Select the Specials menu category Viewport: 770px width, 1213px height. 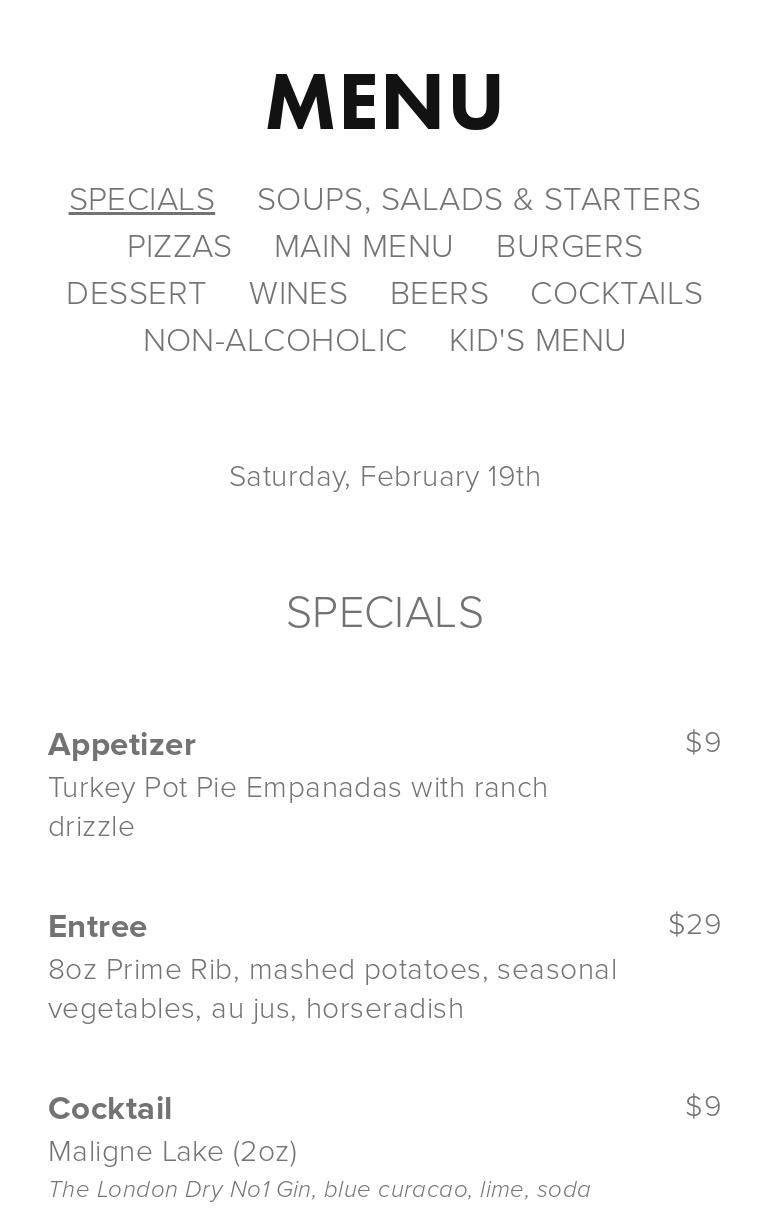coord(142,200)
